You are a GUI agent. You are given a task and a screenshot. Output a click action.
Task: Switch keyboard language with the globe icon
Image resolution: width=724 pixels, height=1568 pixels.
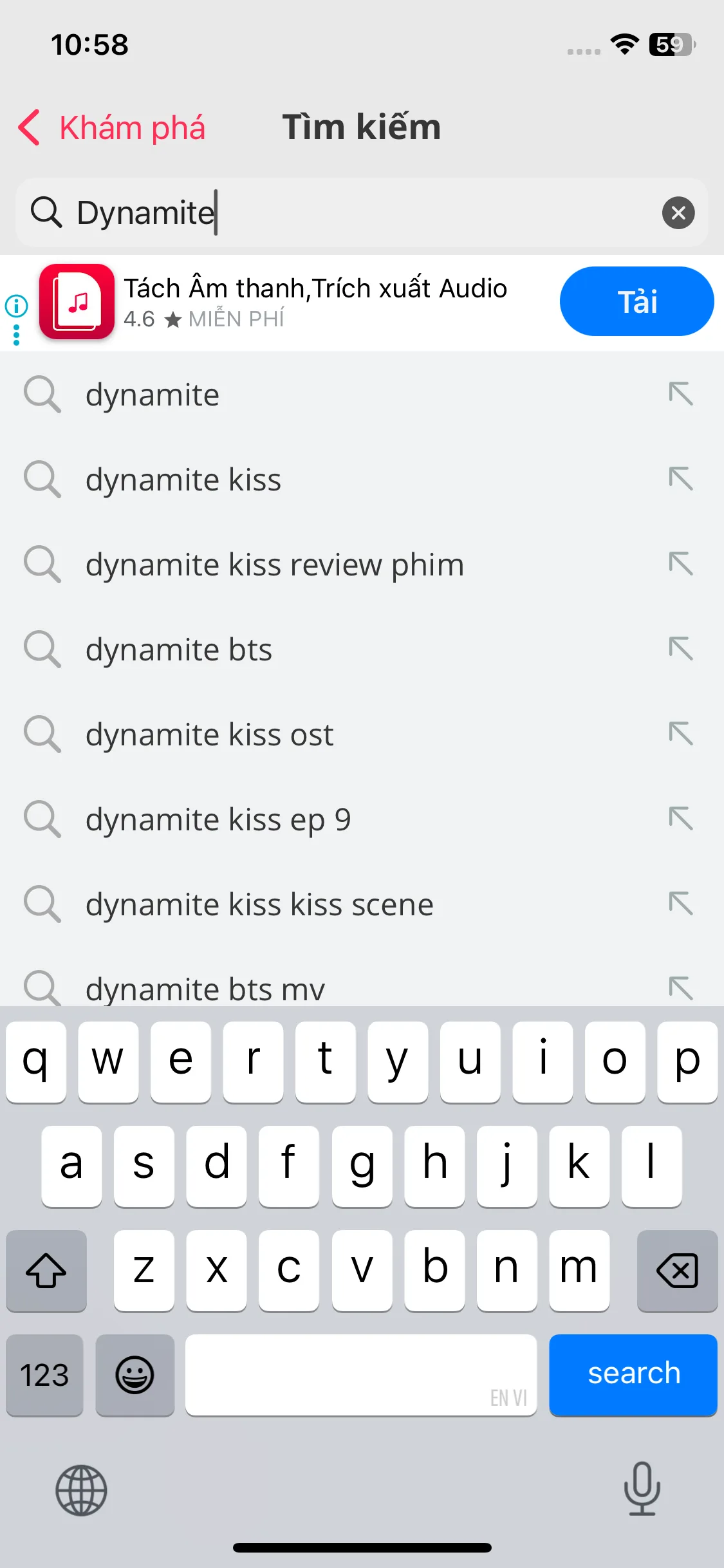tap(81, 1490)
